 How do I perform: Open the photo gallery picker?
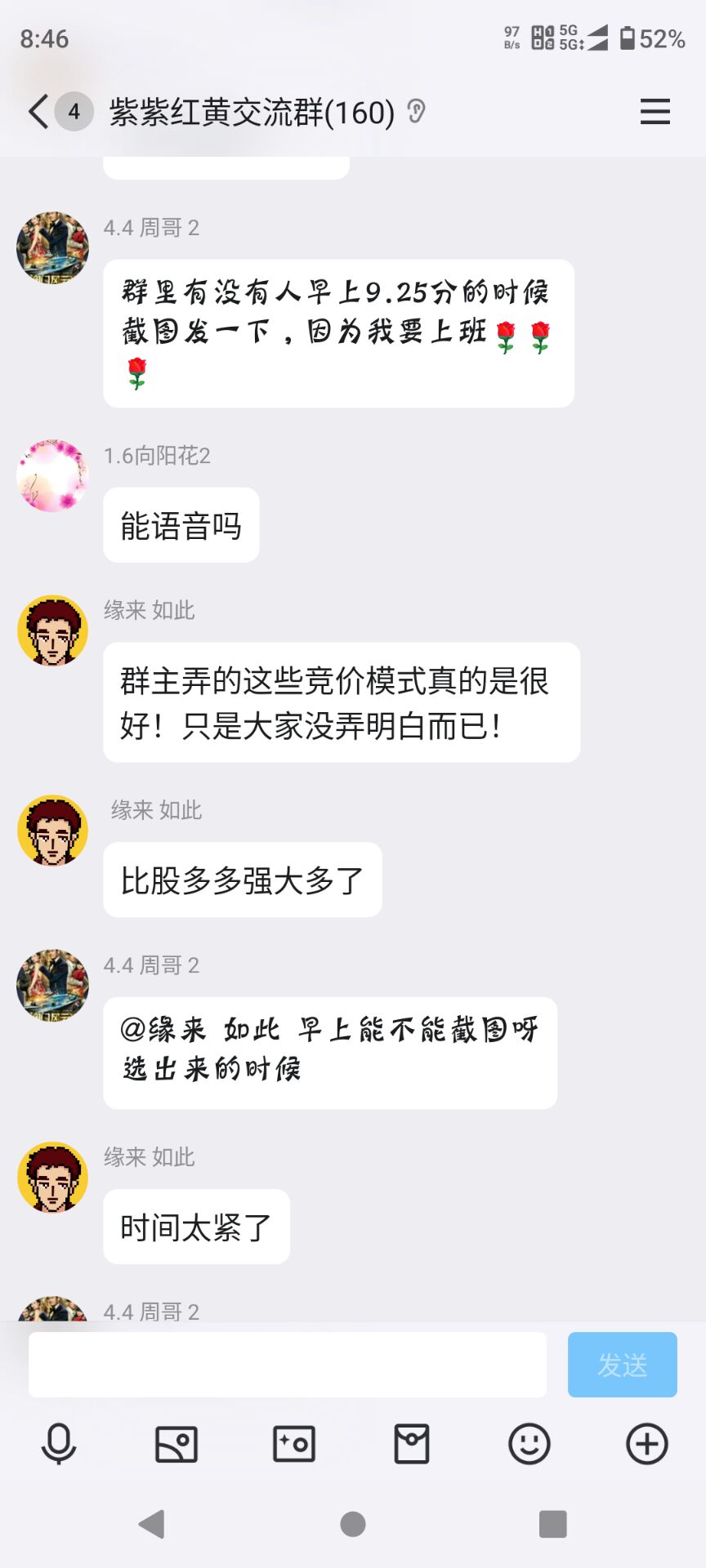(176, 1444)
